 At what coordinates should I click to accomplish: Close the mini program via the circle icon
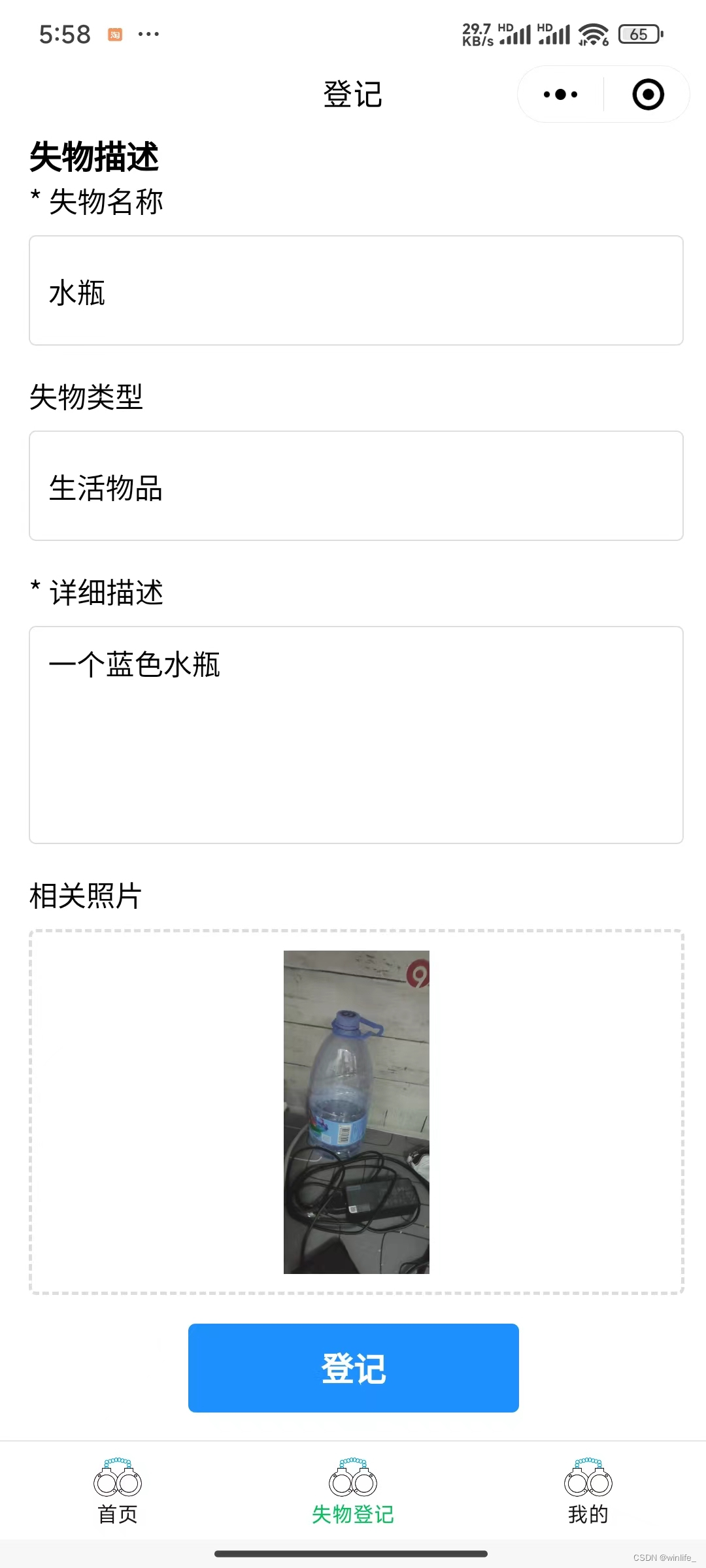648,95
